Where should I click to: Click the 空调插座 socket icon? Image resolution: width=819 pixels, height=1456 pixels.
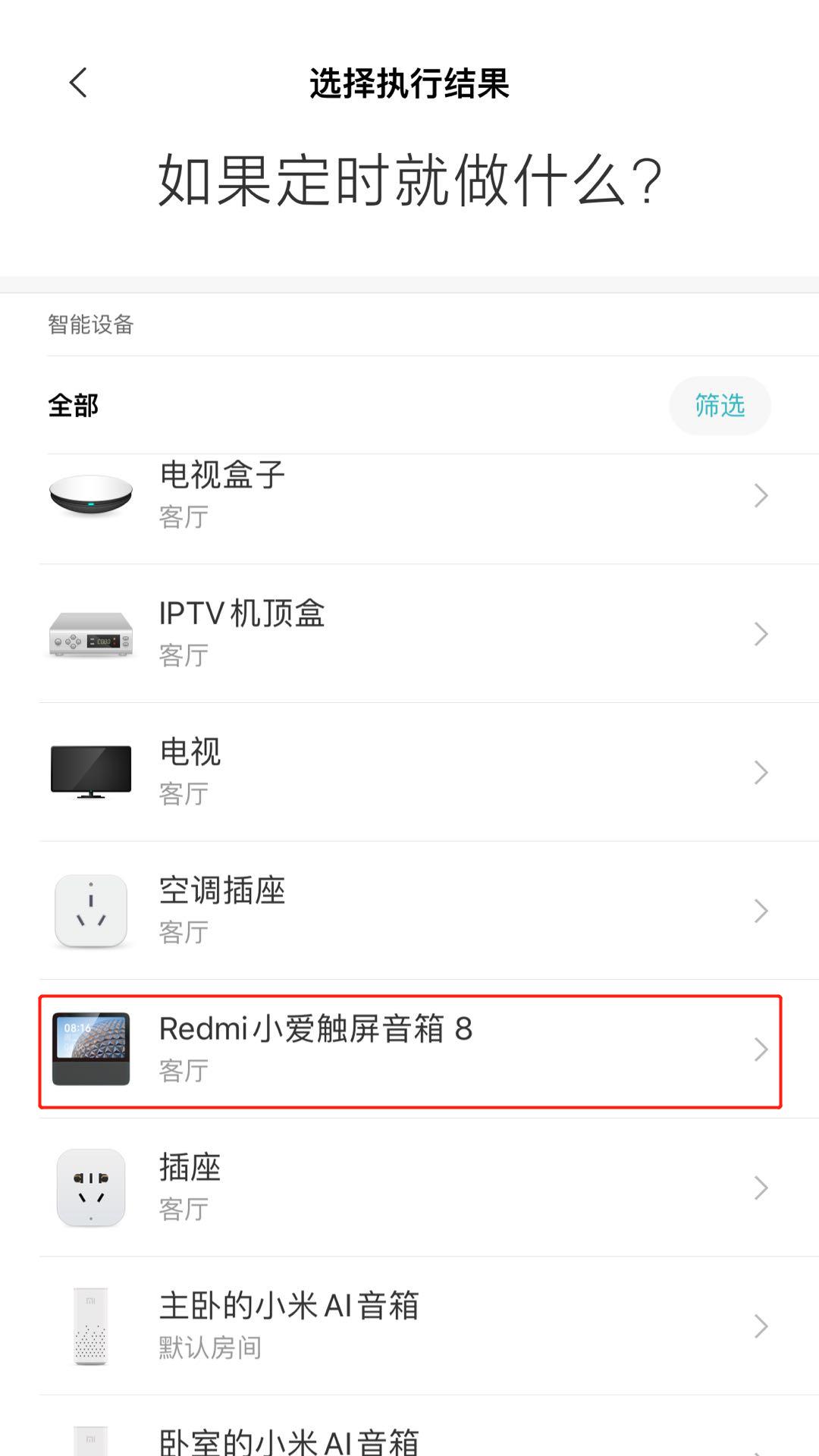91,910
